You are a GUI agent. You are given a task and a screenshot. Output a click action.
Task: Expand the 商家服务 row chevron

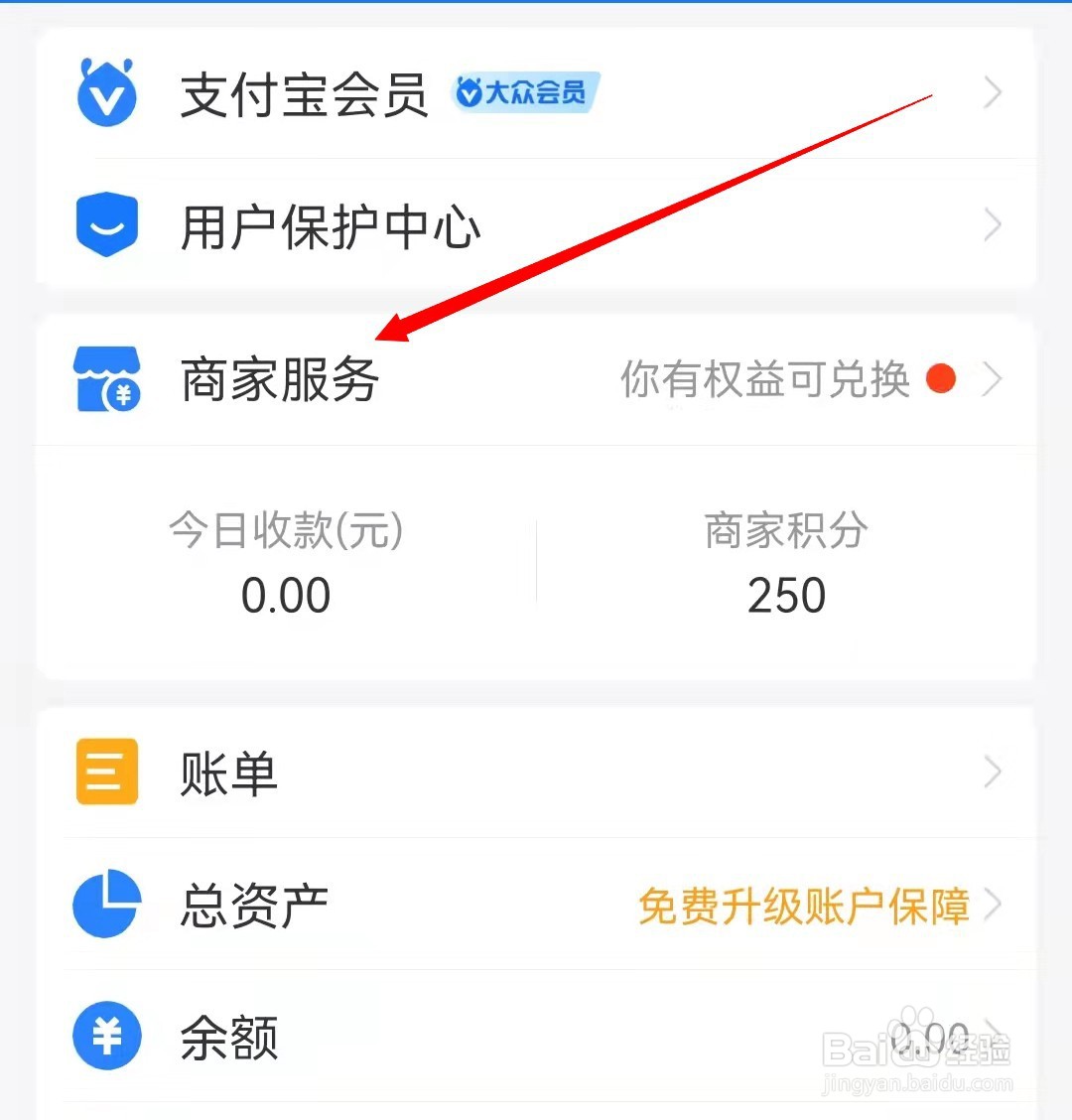[993, 379]
